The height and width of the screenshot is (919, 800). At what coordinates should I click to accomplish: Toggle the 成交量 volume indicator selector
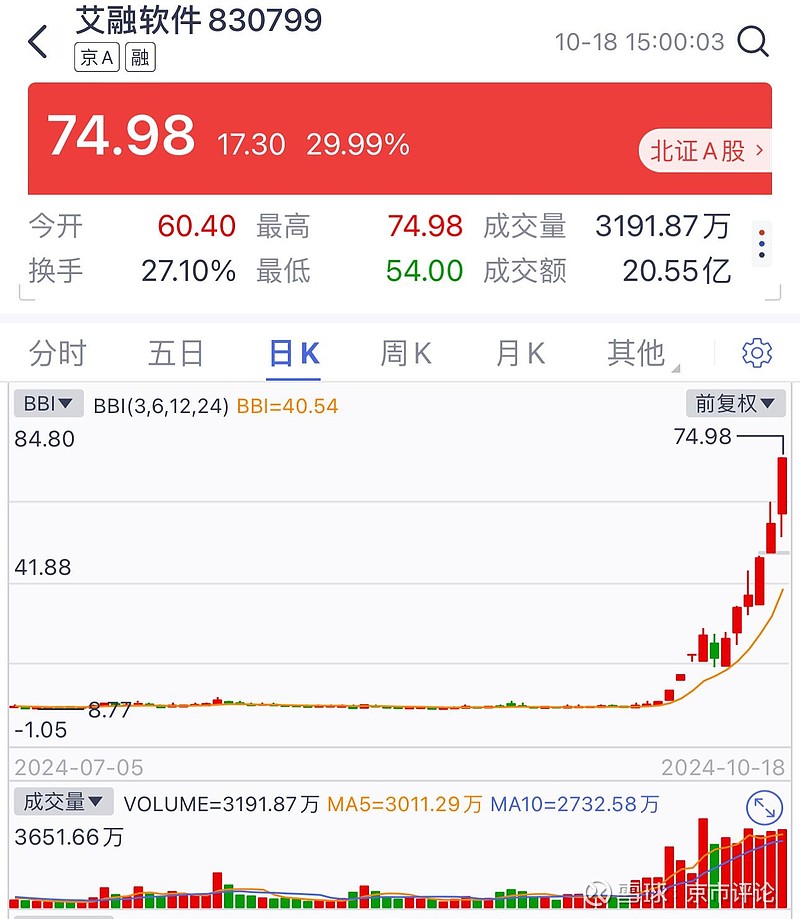point(62,801)
